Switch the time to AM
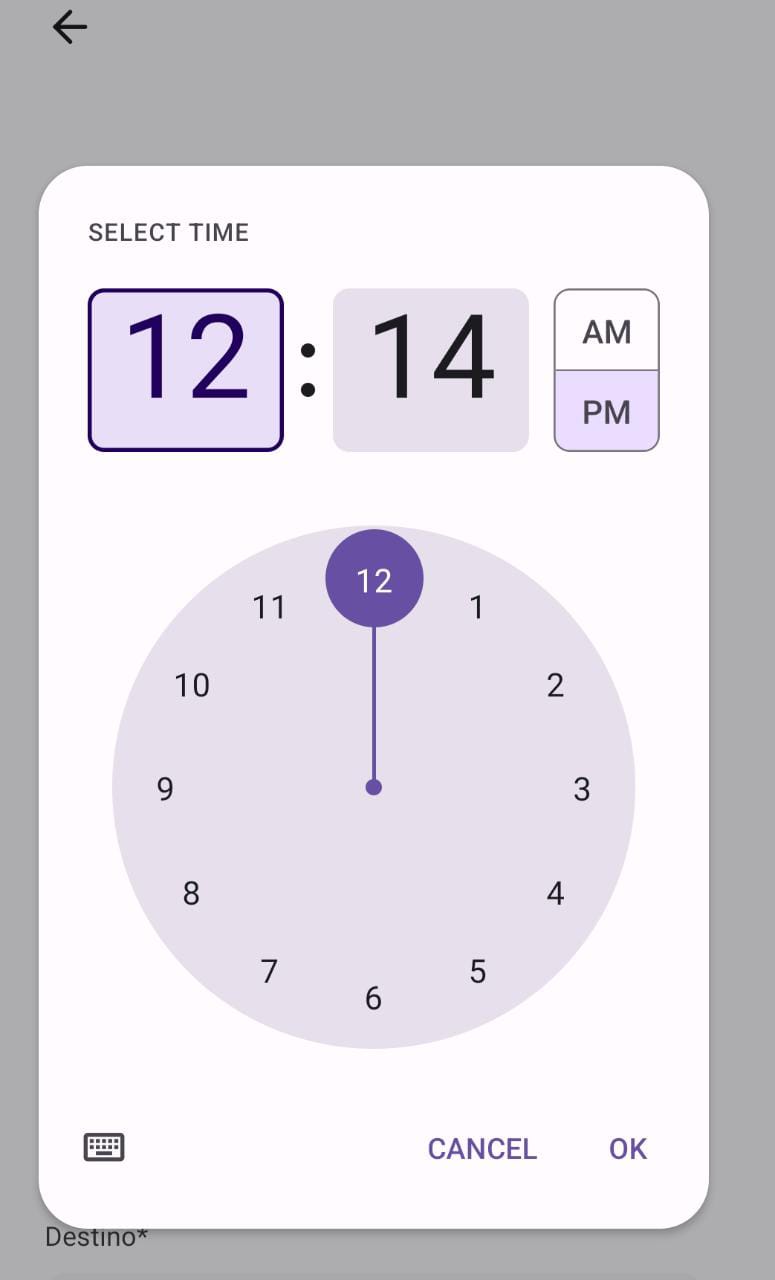This screenshot has width=775, height=1280. coord(606,330)
